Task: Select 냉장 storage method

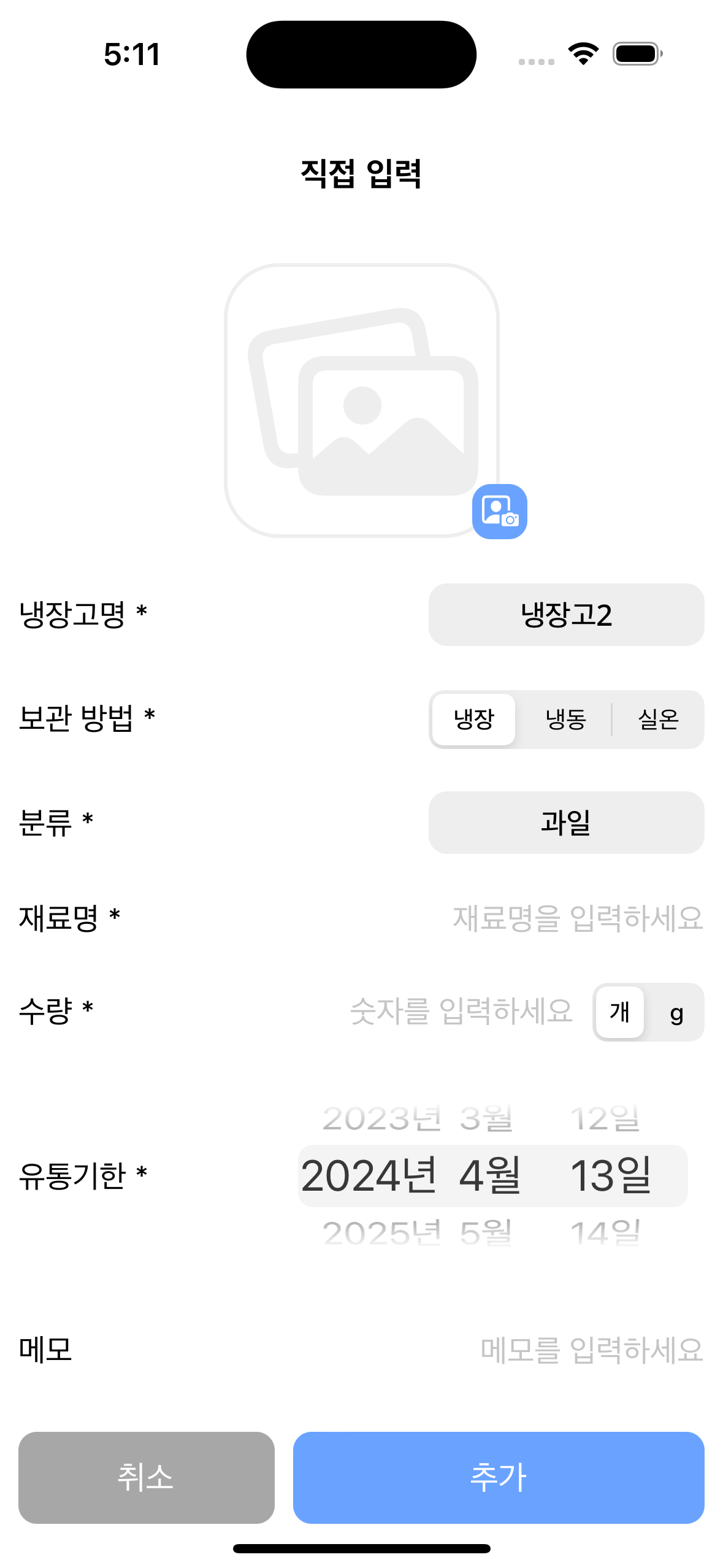Action: point(473,719)
